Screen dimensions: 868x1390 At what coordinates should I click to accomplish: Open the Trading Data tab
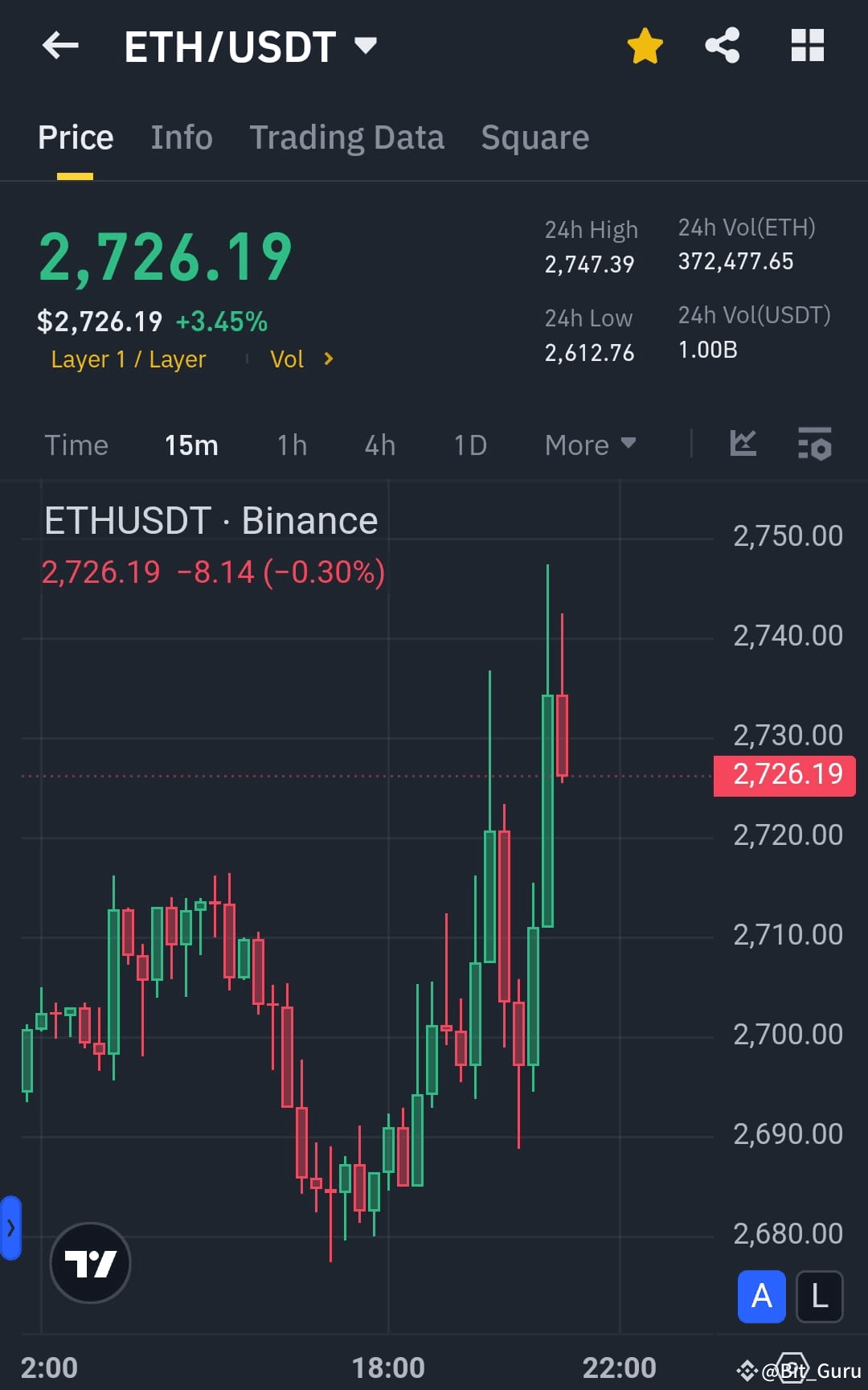click(x=347, y=137)
